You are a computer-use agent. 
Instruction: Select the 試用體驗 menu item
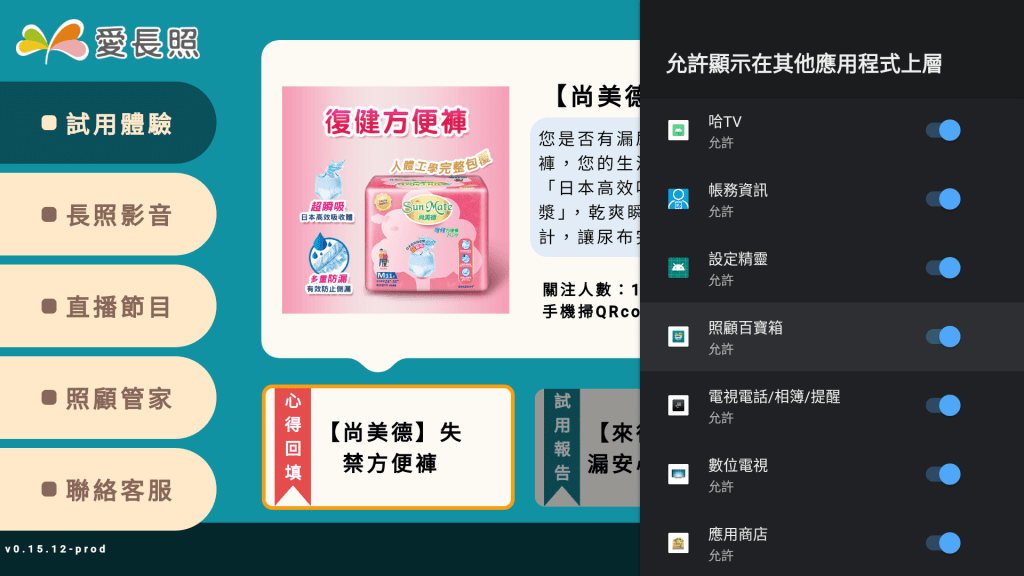(x=108, y=123)
